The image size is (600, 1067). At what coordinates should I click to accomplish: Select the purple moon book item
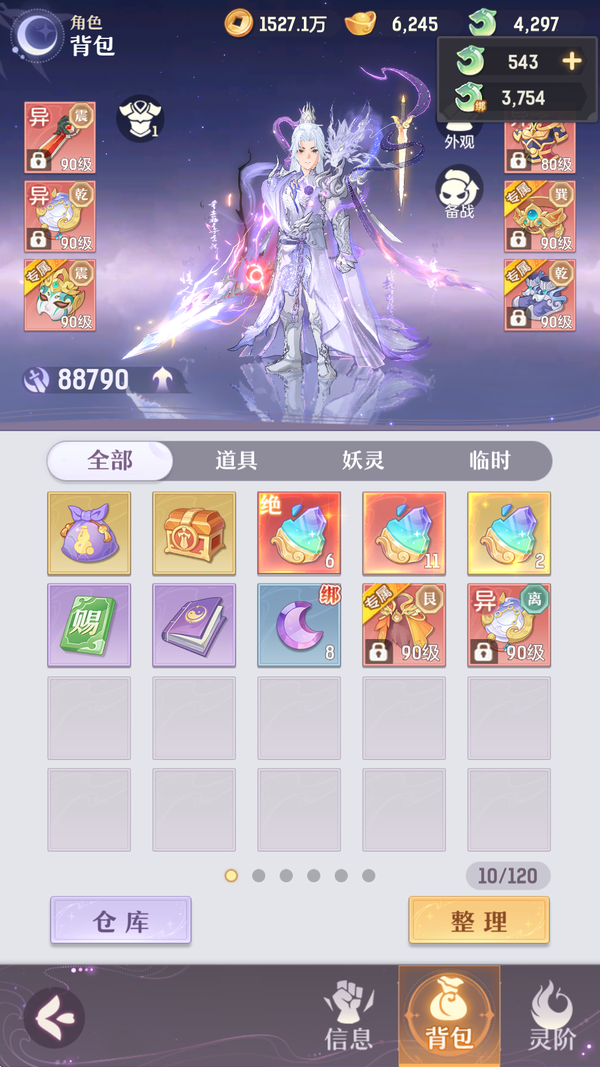click(194, 625)
